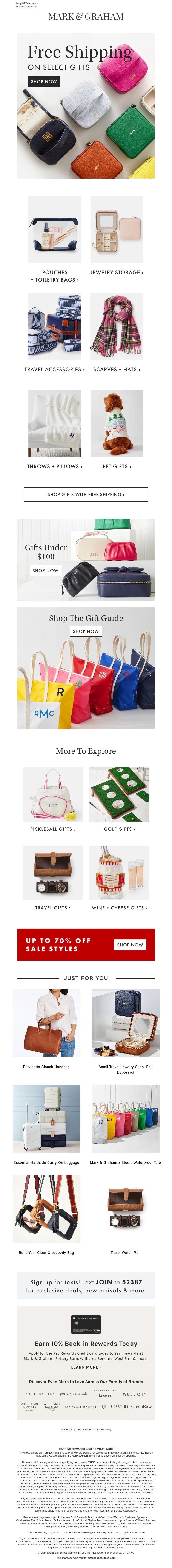Shop Now under Gifts Under $100
The width and height of the screenshot is (172, 1568).
46,570
